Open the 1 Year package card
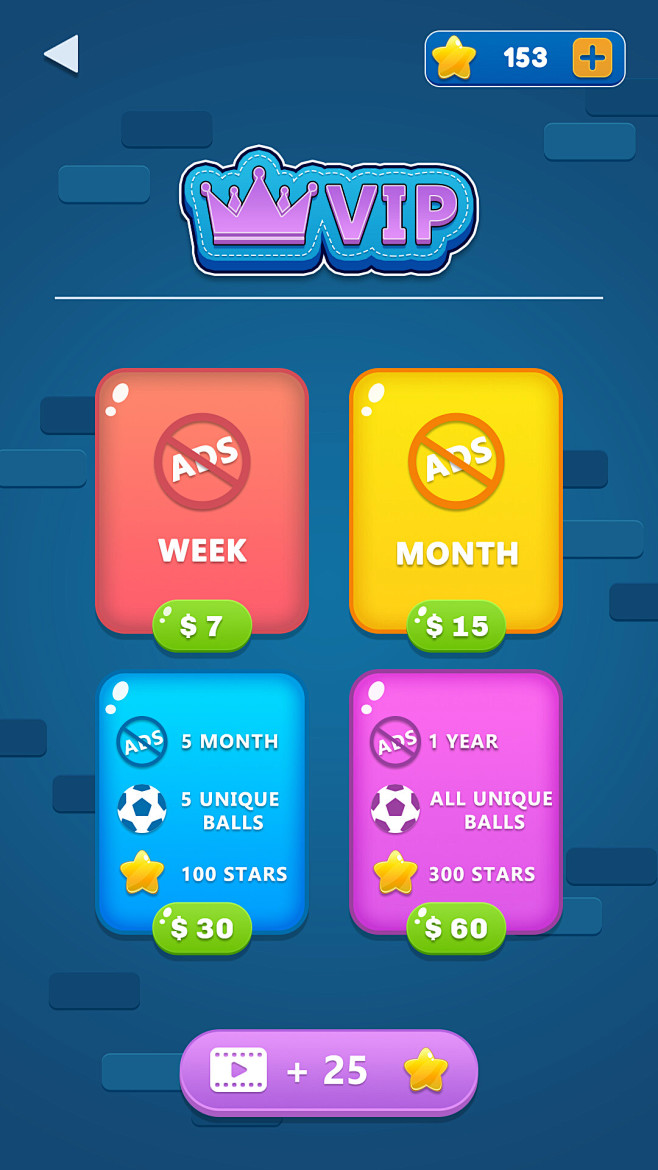 pyautogui.click(x=456, y=800)
